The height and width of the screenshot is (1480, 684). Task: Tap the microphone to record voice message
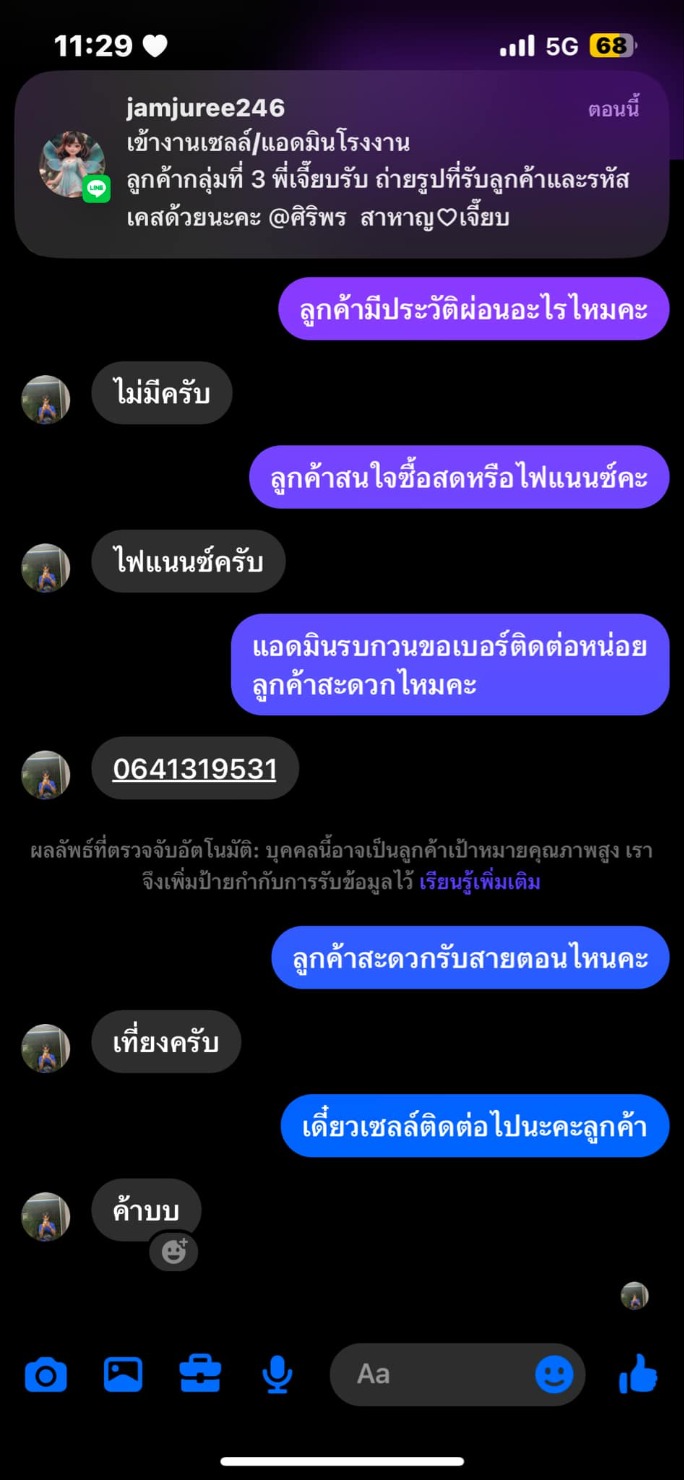277,1375
